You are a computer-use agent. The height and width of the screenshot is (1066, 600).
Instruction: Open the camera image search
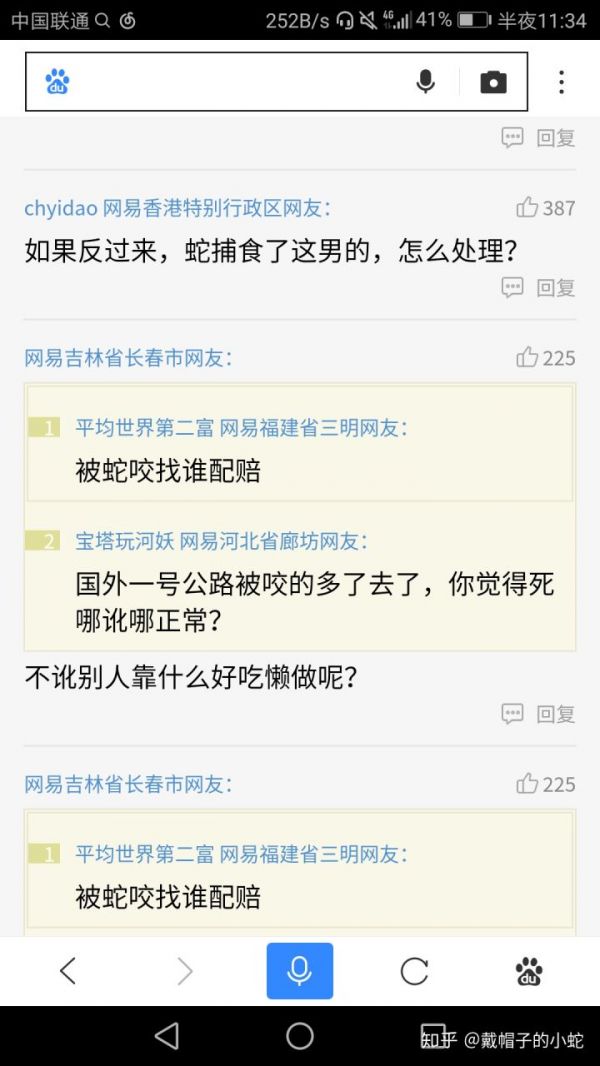[x=493, y=82]
